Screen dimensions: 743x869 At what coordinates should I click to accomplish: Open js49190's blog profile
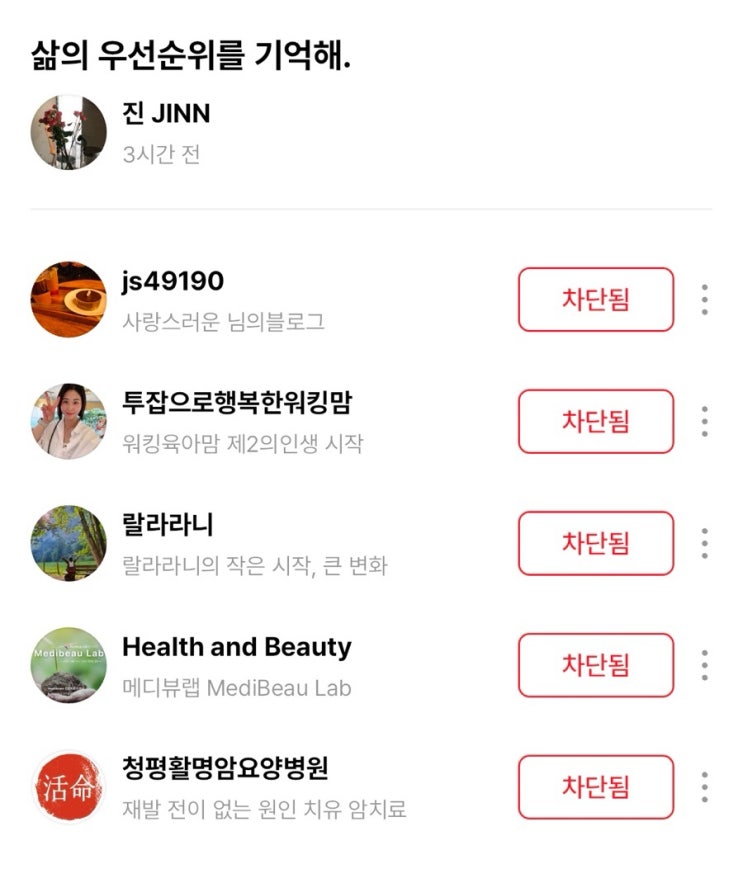point(173,281)
